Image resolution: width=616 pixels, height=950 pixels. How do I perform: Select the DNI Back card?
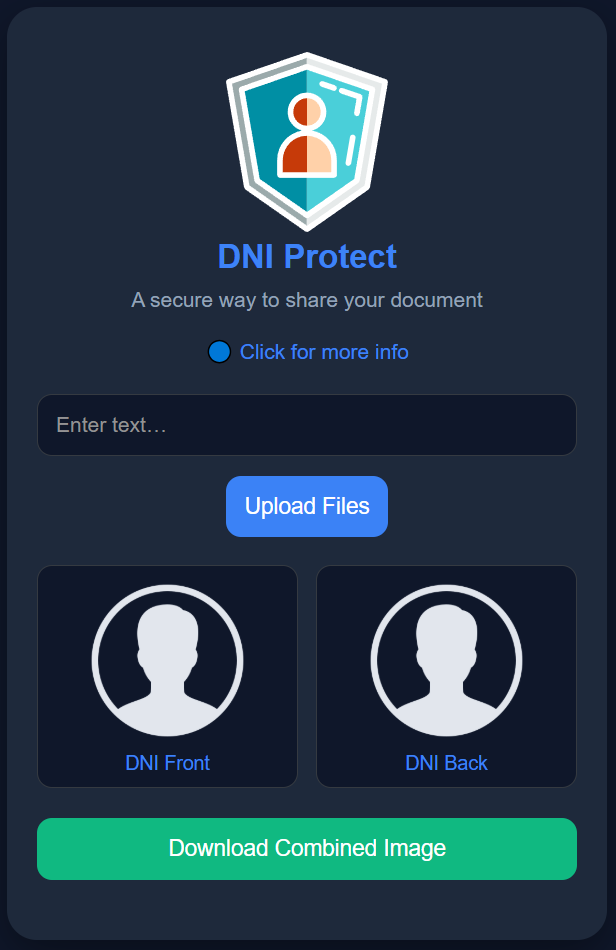(446, 676)
